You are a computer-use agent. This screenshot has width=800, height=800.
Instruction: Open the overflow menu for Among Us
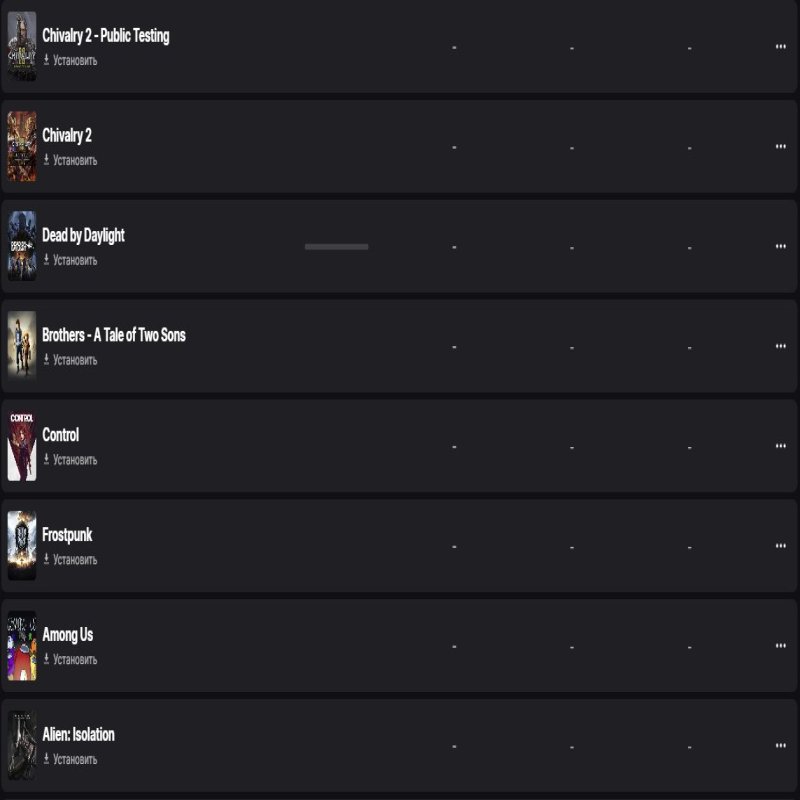tap(780, 646)
